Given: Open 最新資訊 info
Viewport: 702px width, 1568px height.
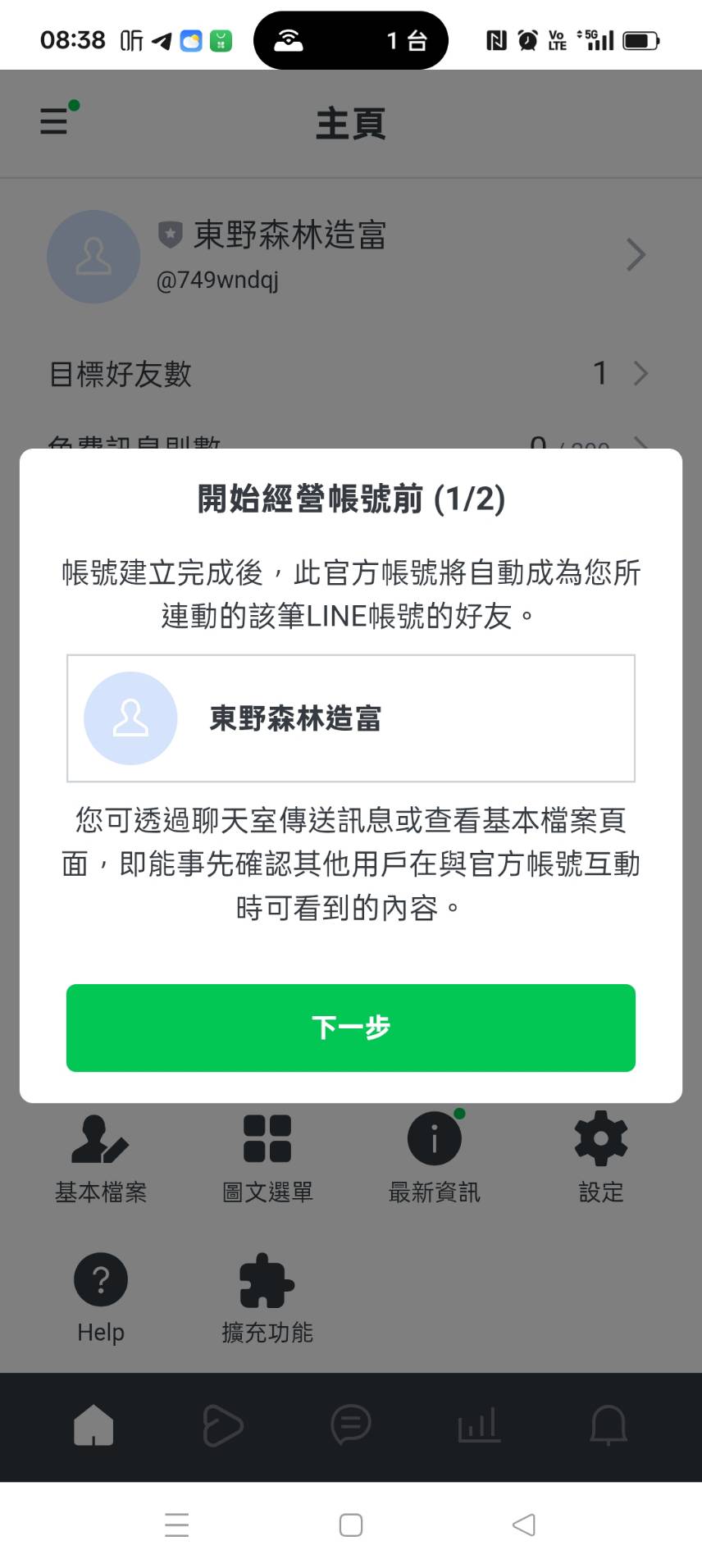Looking at the screenshot, I should 434,1156.
